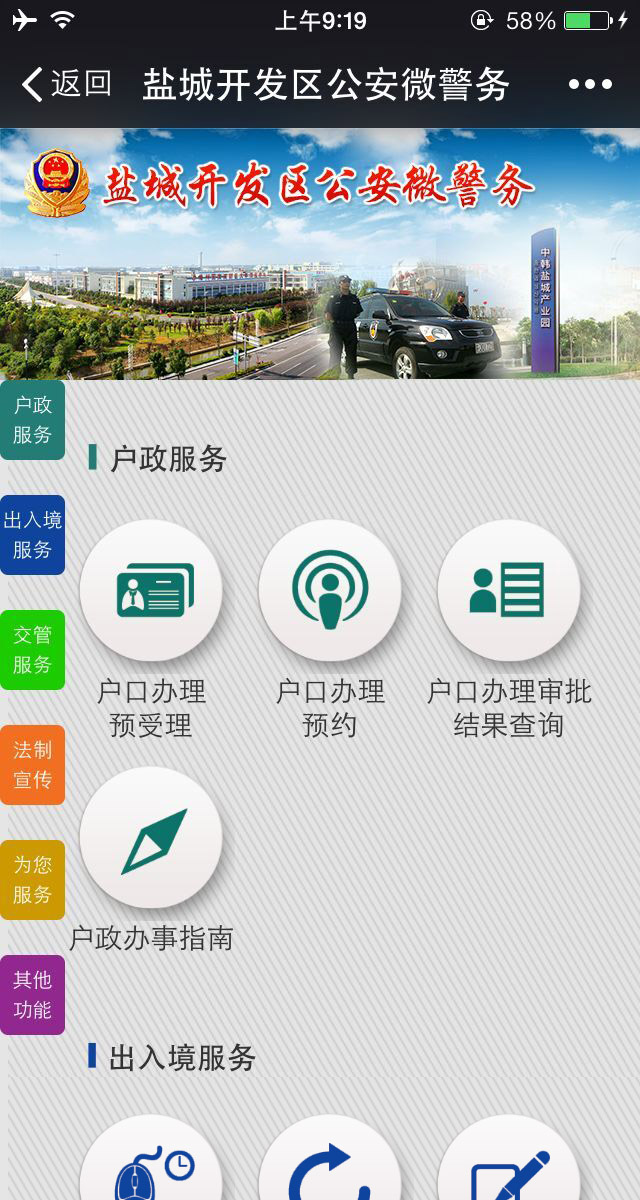Go back using 返回 button
640x1200 pixels.
click(66, 84)
